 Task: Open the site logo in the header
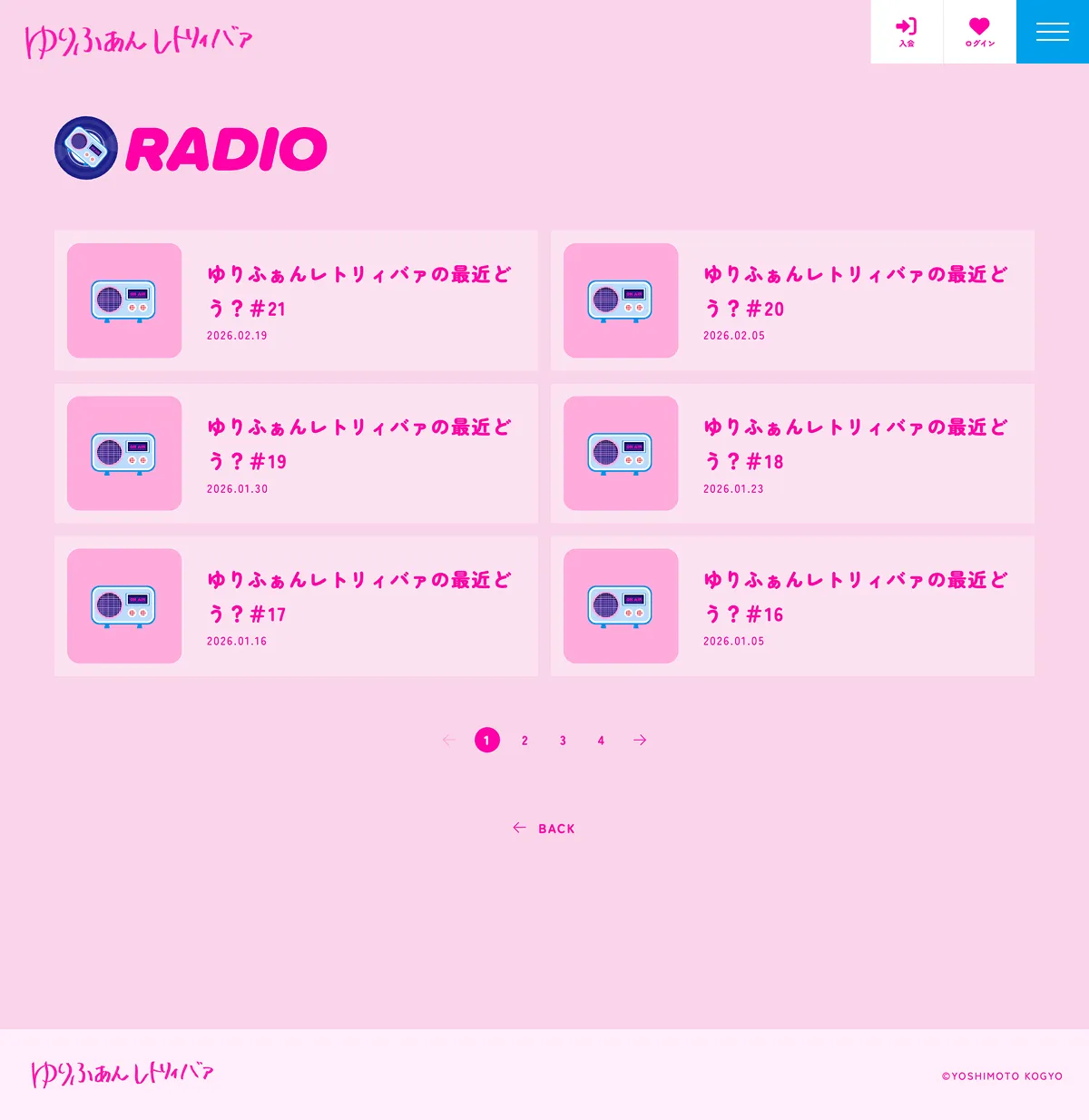[138, 42]
